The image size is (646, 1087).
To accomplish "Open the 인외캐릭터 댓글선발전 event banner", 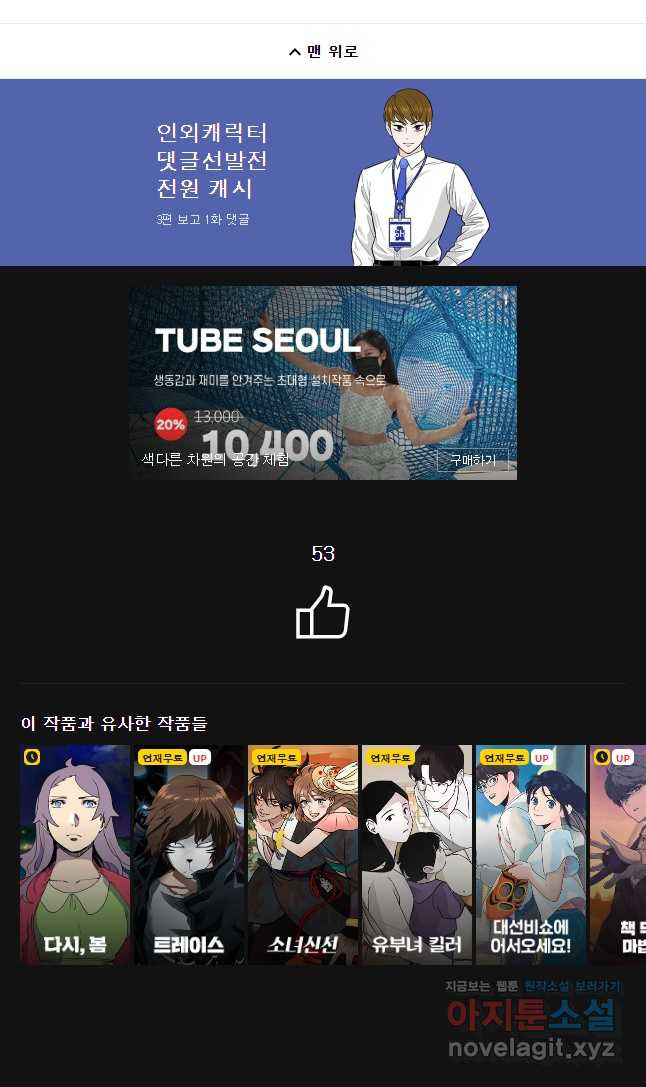I will [x=322, y=172].
